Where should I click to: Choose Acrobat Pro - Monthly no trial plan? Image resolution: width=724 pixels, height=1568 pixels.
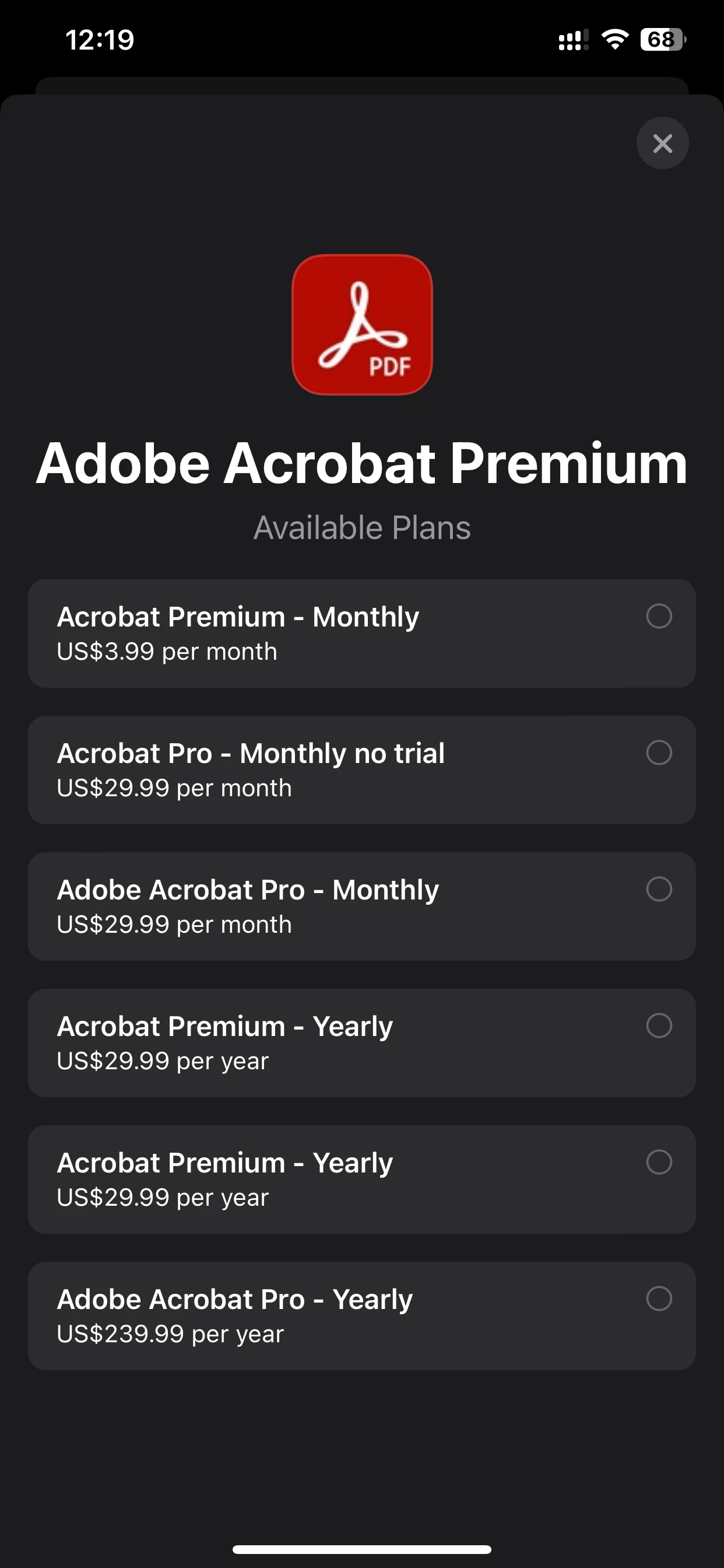point(361,769)
